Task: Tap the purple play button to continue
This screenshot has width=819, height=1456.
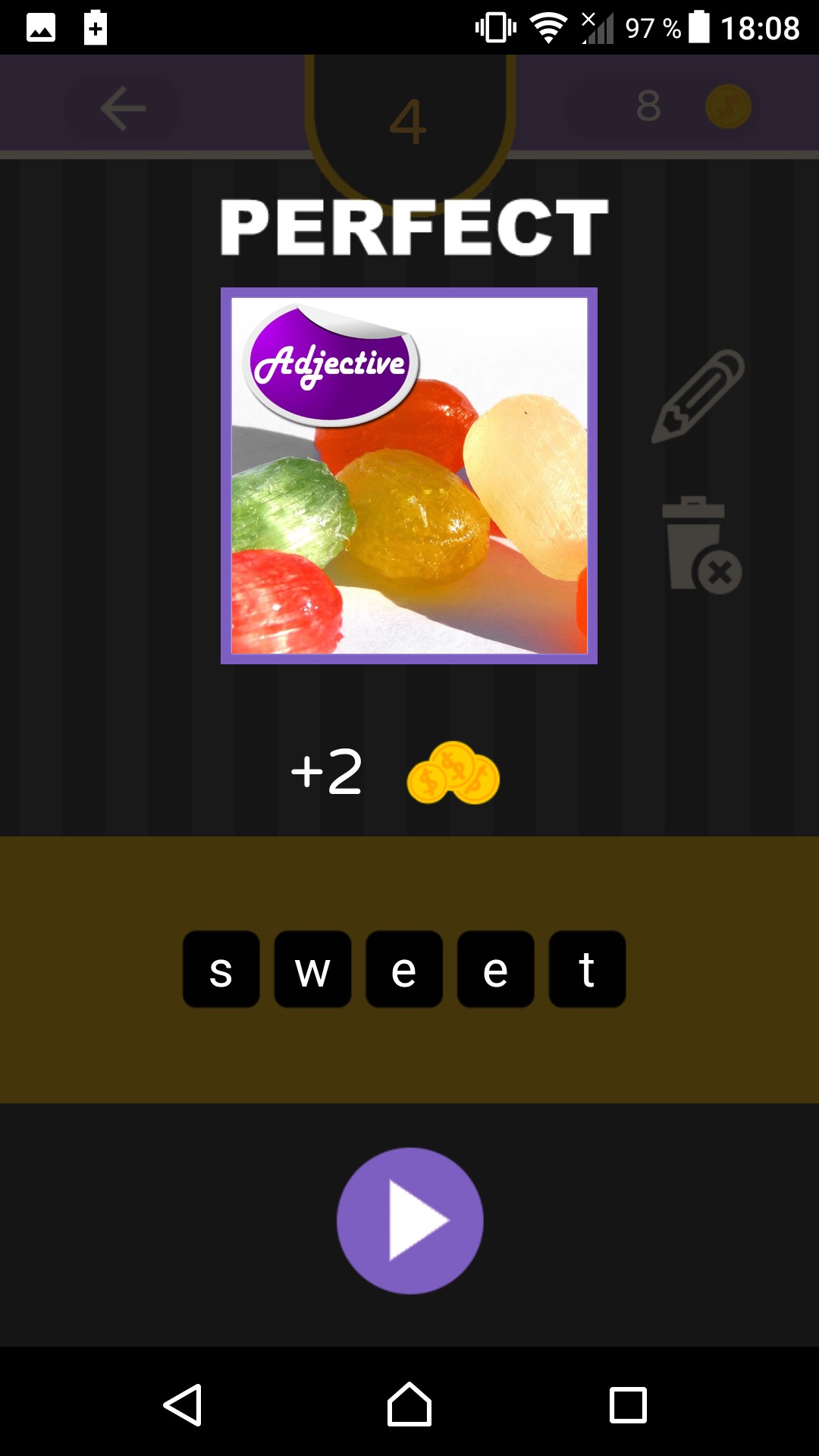Action: pyautogui.click(x=409, y=1220)
